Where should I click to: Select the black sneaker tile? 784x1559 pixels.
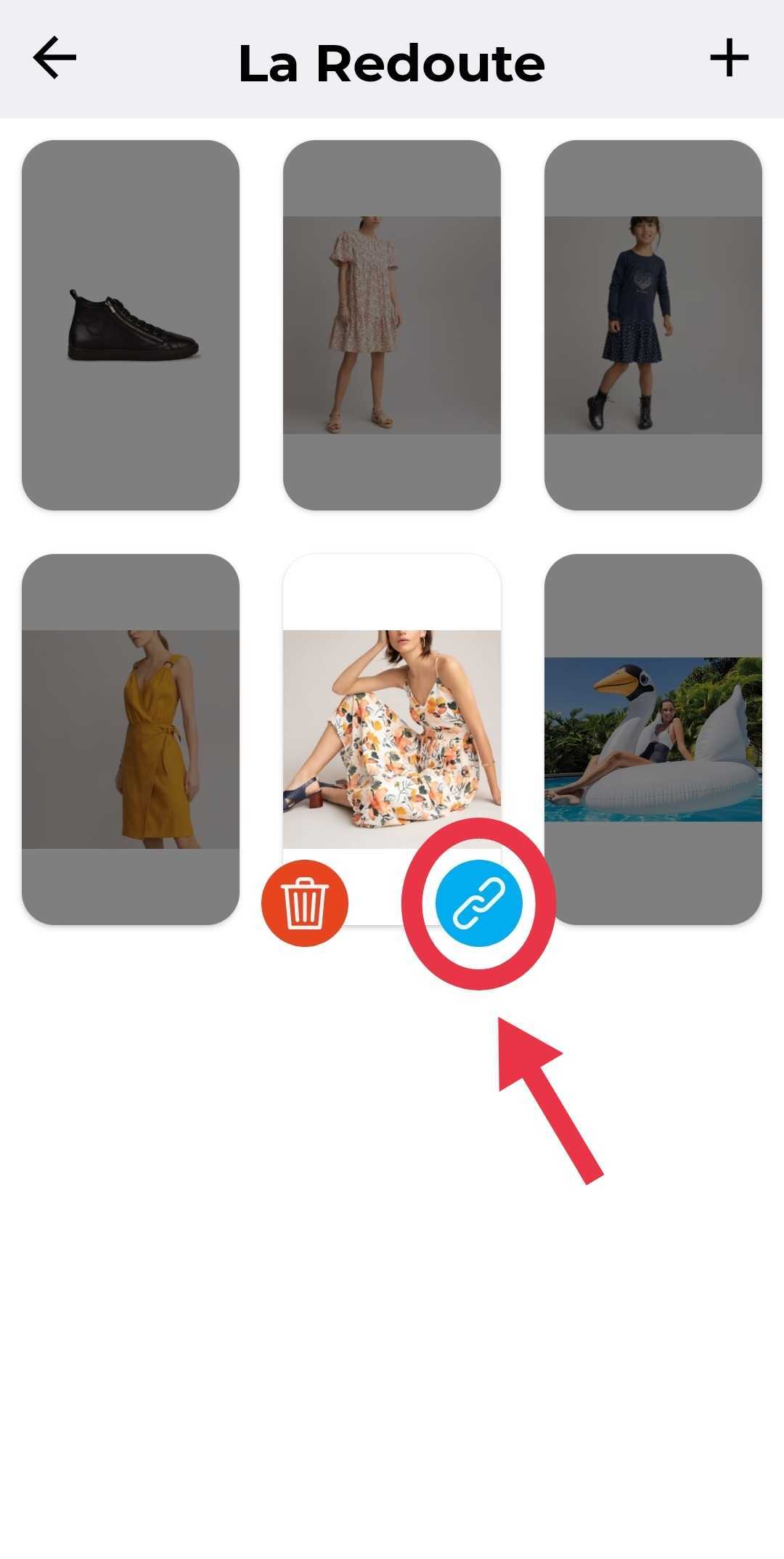pyautogui.click(x=131, y=325)
